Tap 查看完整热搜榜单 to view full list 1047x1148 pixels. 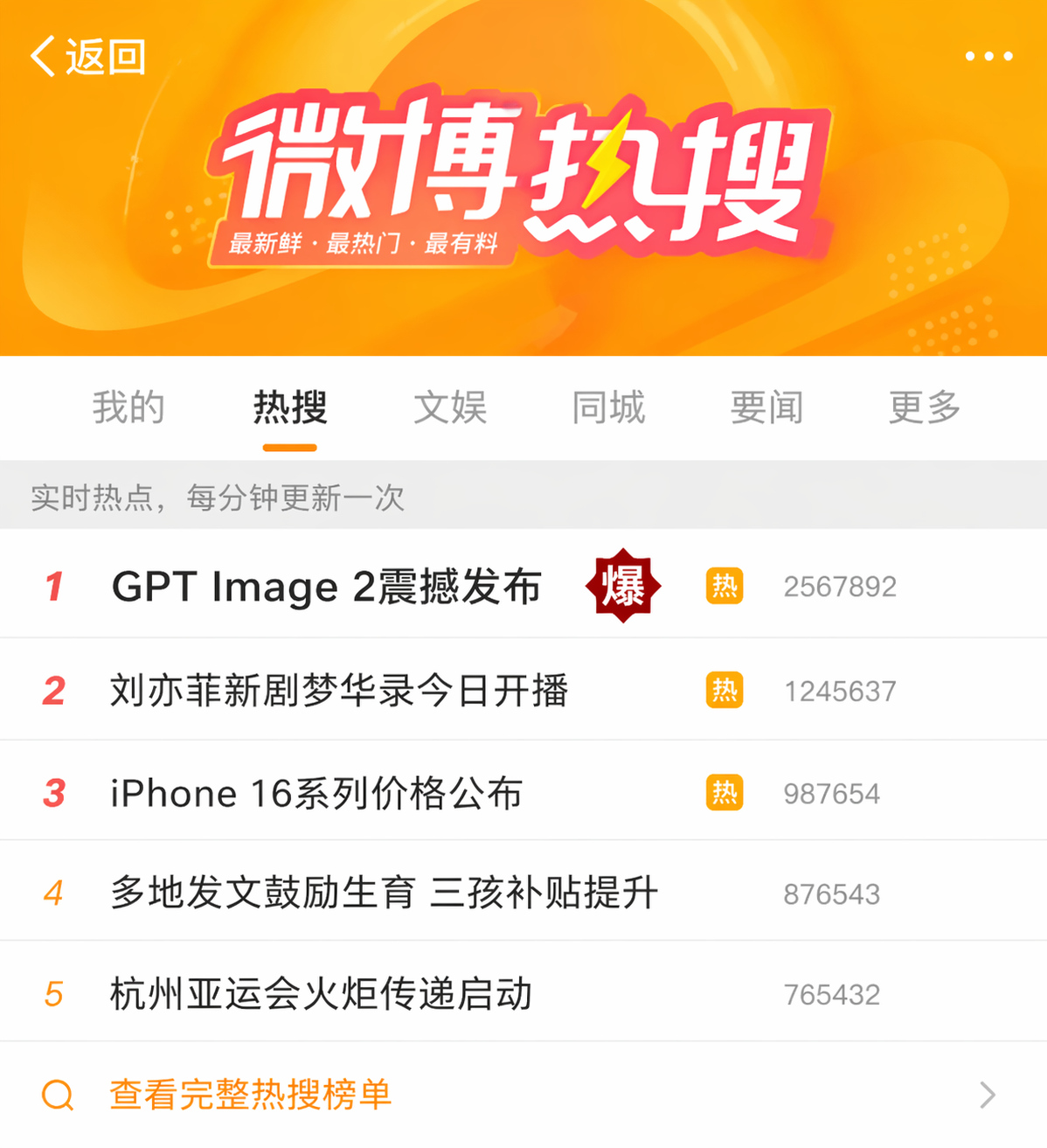pos(523,1095)
